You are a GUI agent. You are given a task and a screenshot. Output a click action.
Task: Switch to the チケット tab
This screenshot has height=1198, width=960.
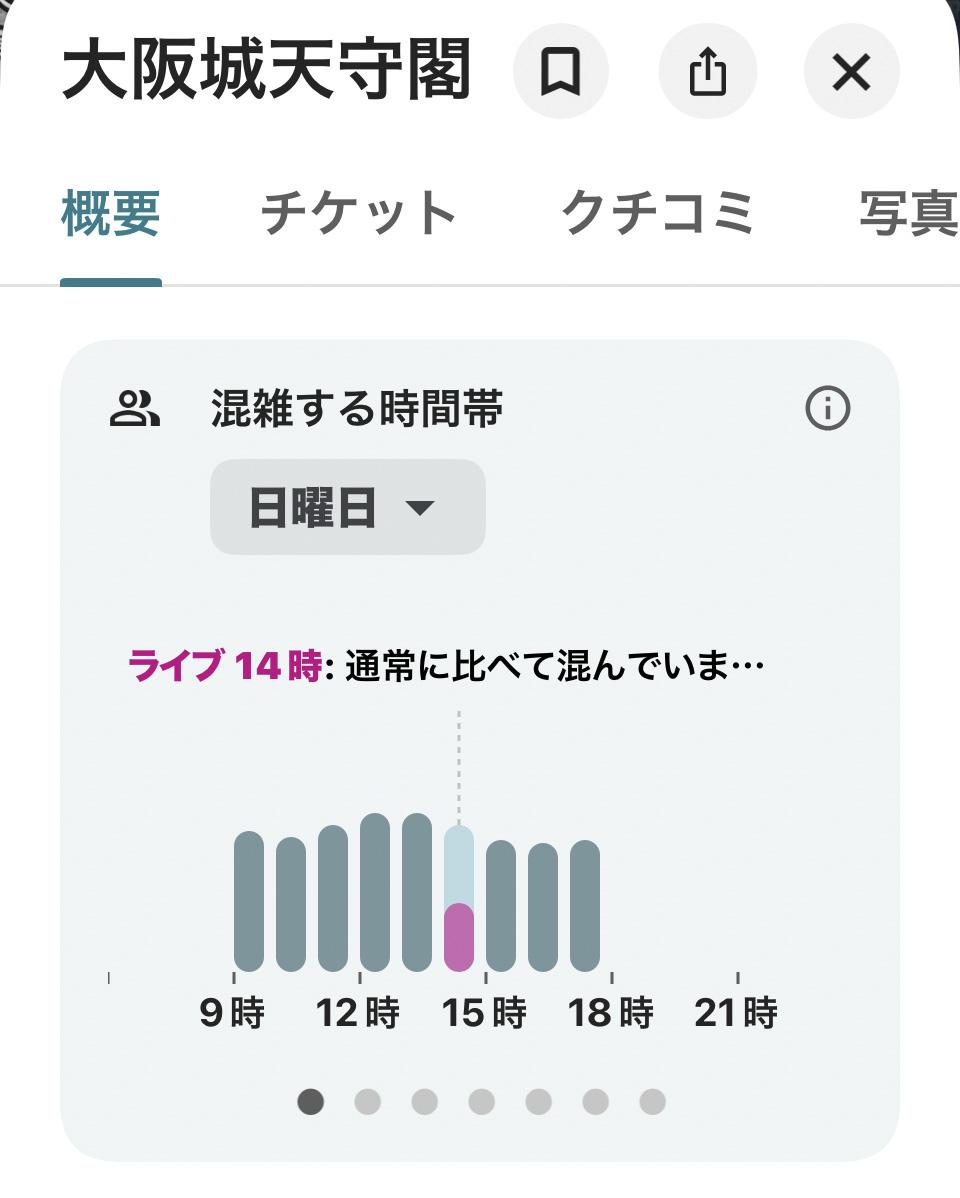[358, 213]
